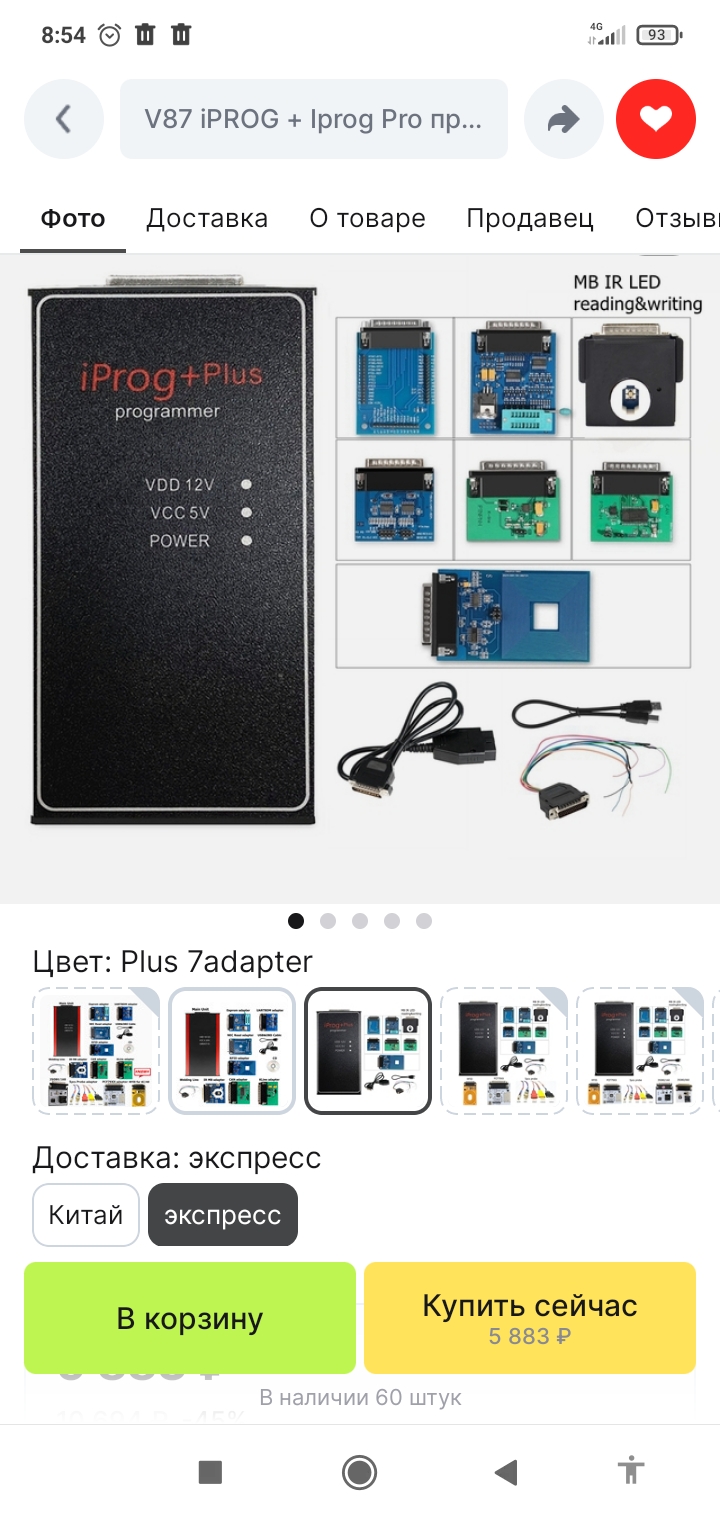Choose the second color variant thumbnail
This screenshot has width=720, height=1520.
232,1050
